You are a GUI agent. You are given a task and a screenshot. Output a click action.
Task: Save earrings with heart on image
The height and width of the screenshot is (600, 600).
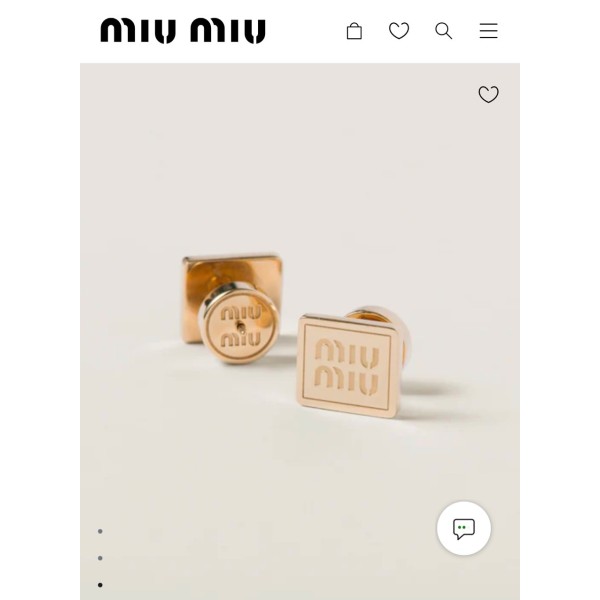pyautogui.click(x=488, y=94)
